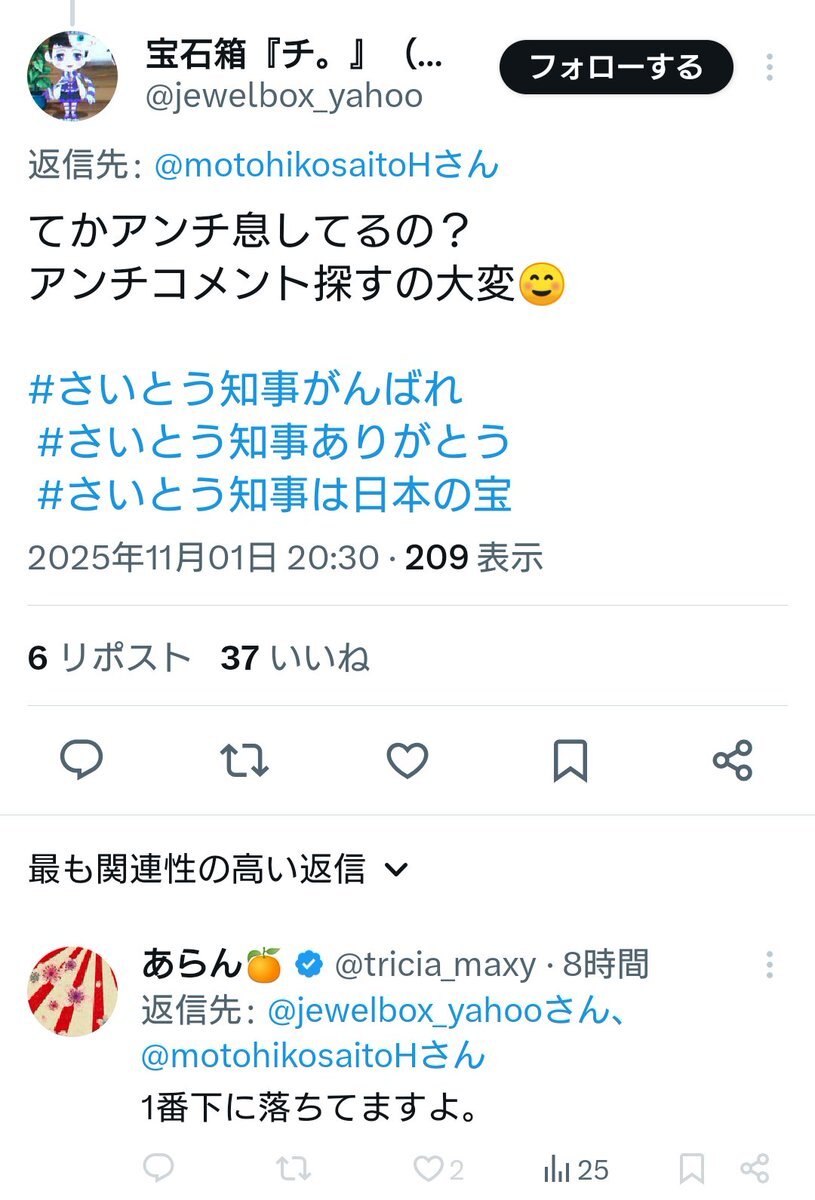View the 6 リポスト list
The width and height of the screenshot is (815, 1200).
coord(108,657)
